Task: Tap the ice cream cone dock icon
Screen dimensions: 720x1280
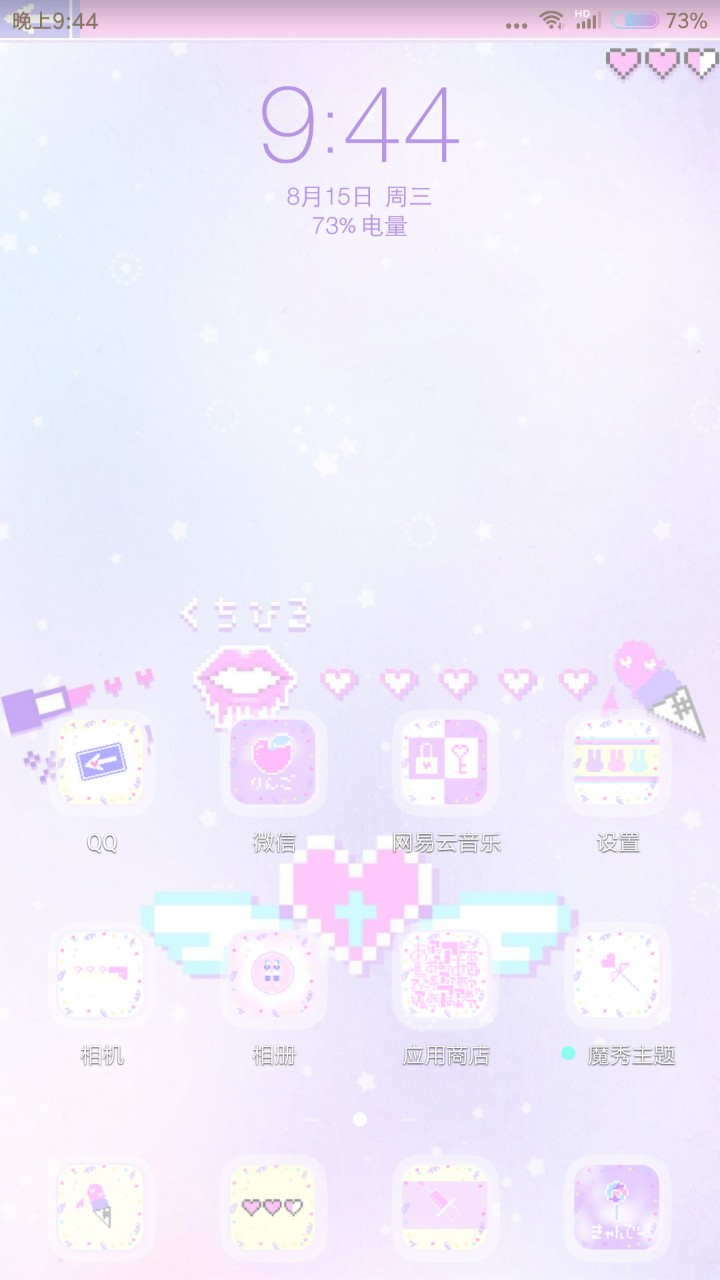Action: point(102,1207)
